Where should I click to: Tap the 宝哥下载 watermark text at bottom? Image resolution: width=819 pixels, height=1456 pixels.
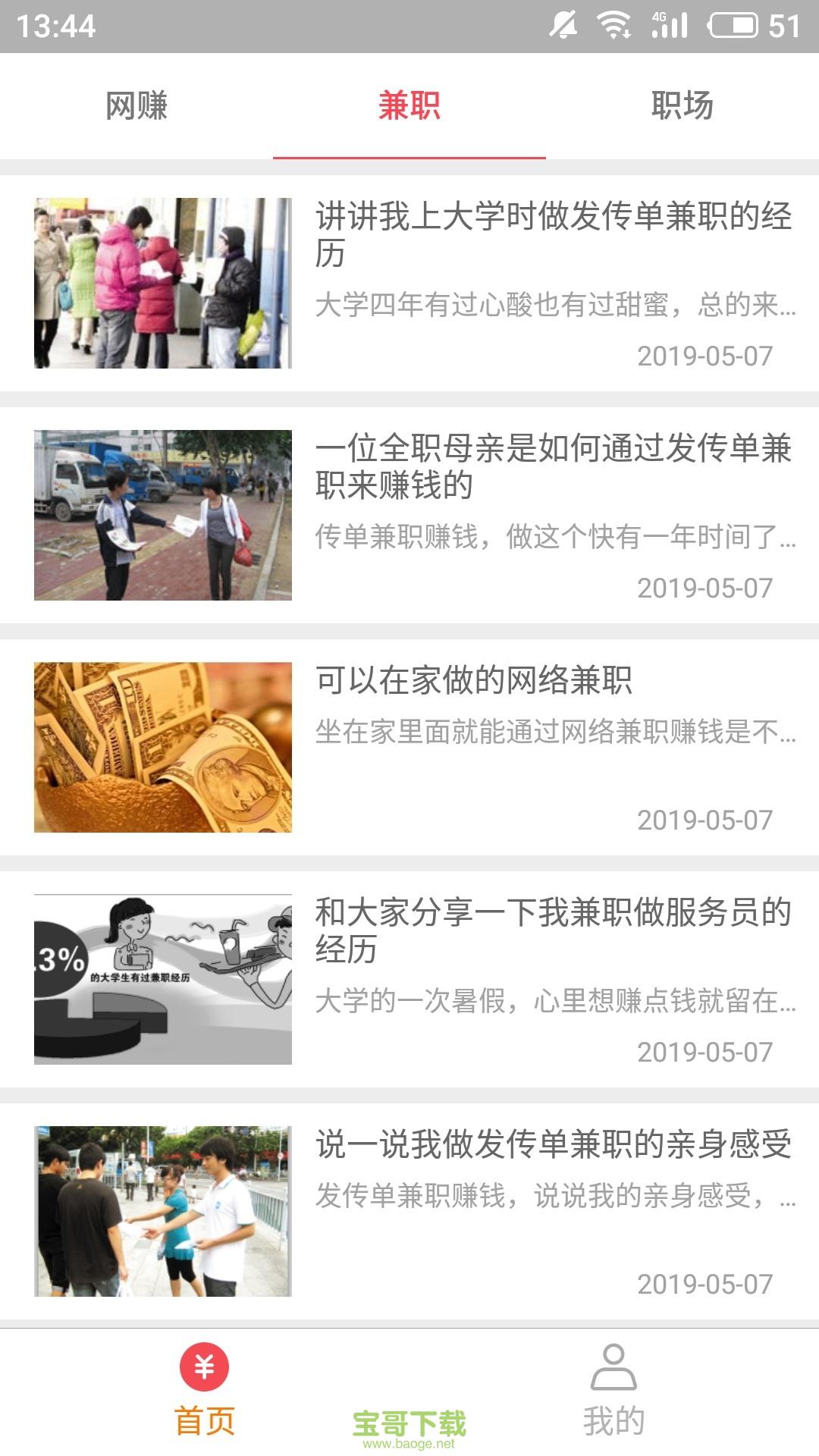point(409,1418)
